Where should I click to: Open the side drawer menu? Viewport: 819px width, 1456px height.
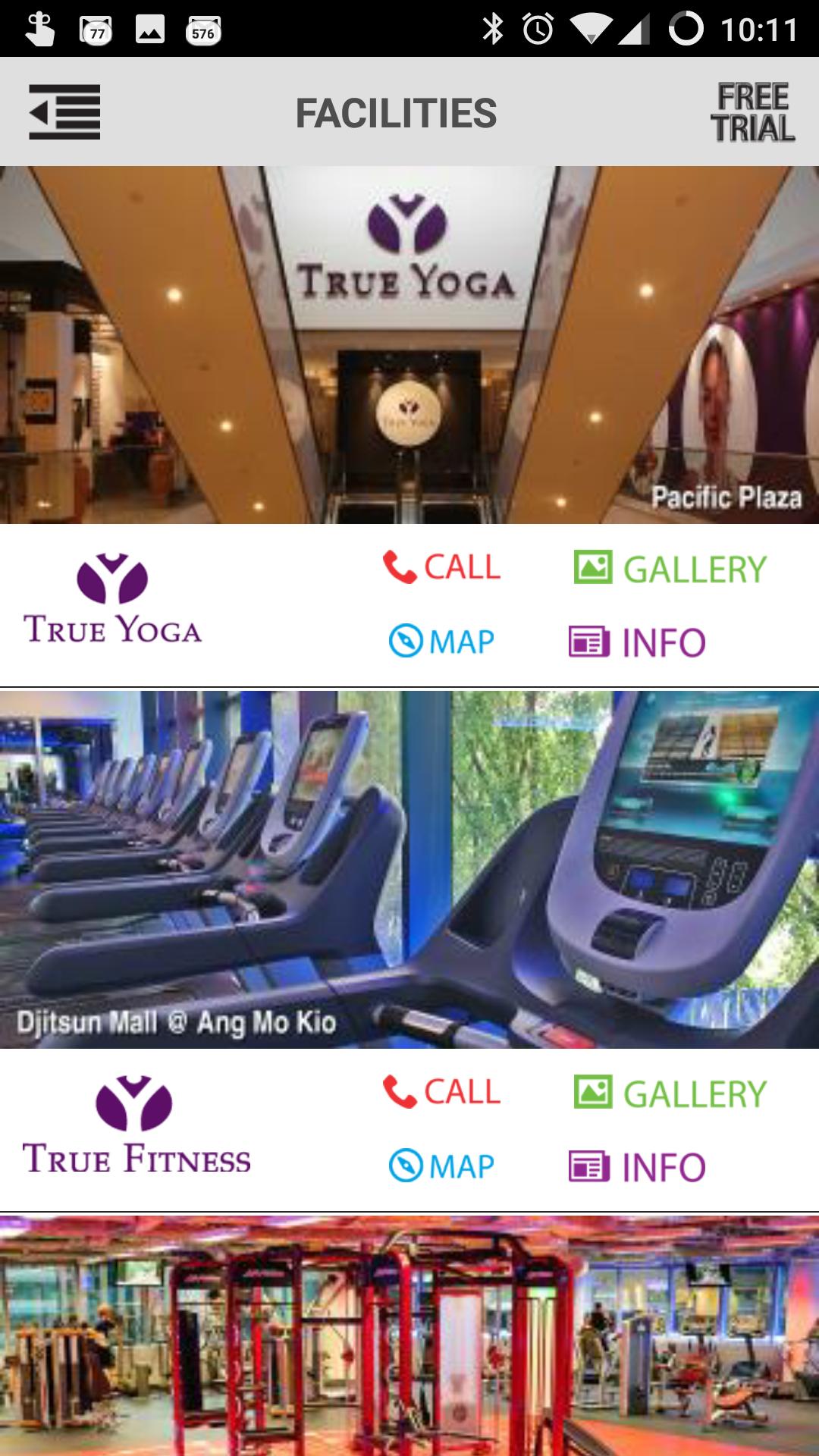coord(64,112)
